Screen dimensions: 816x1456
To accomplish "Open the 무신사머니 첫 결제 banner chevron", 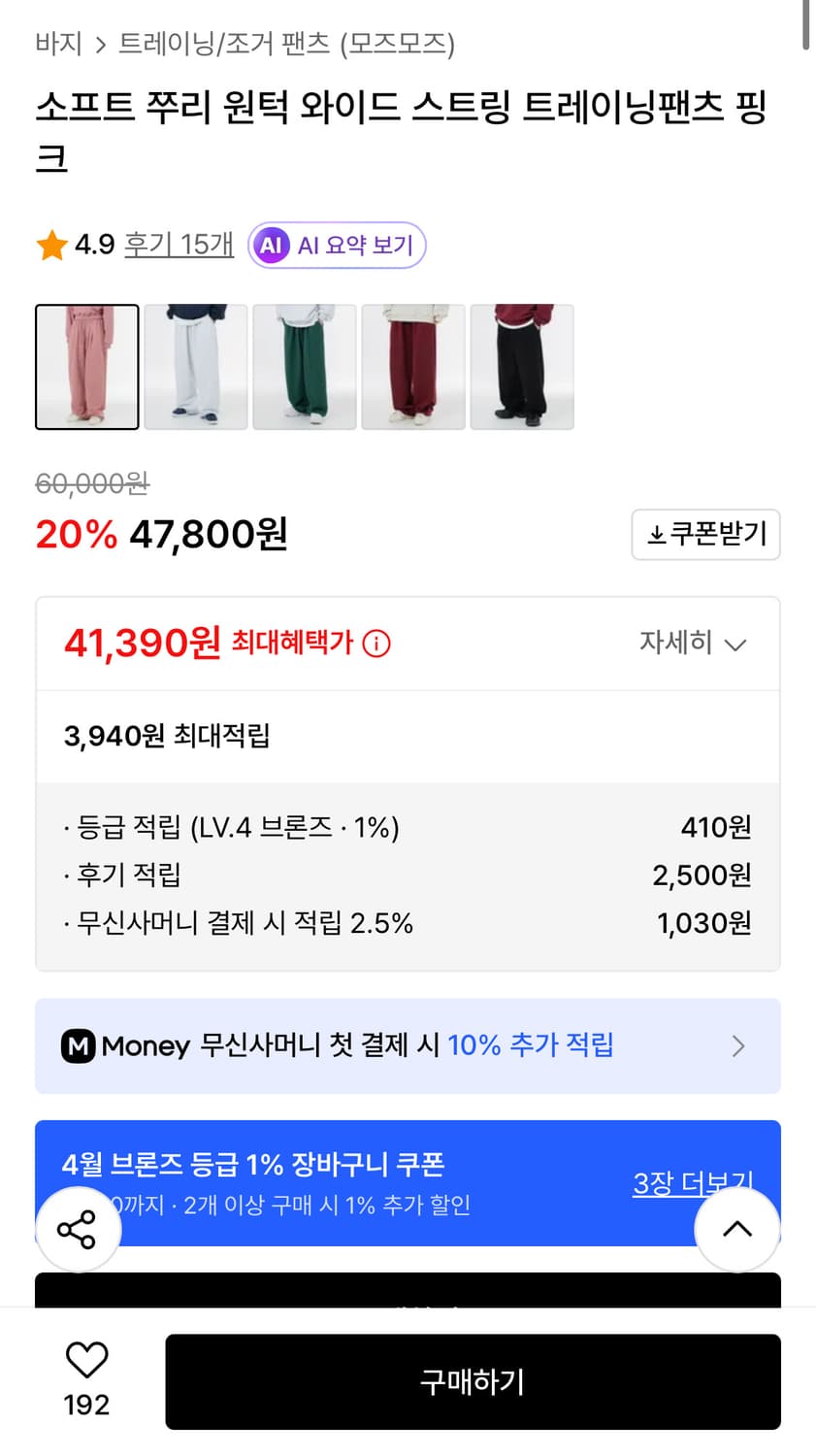I will pos(738,1045).
